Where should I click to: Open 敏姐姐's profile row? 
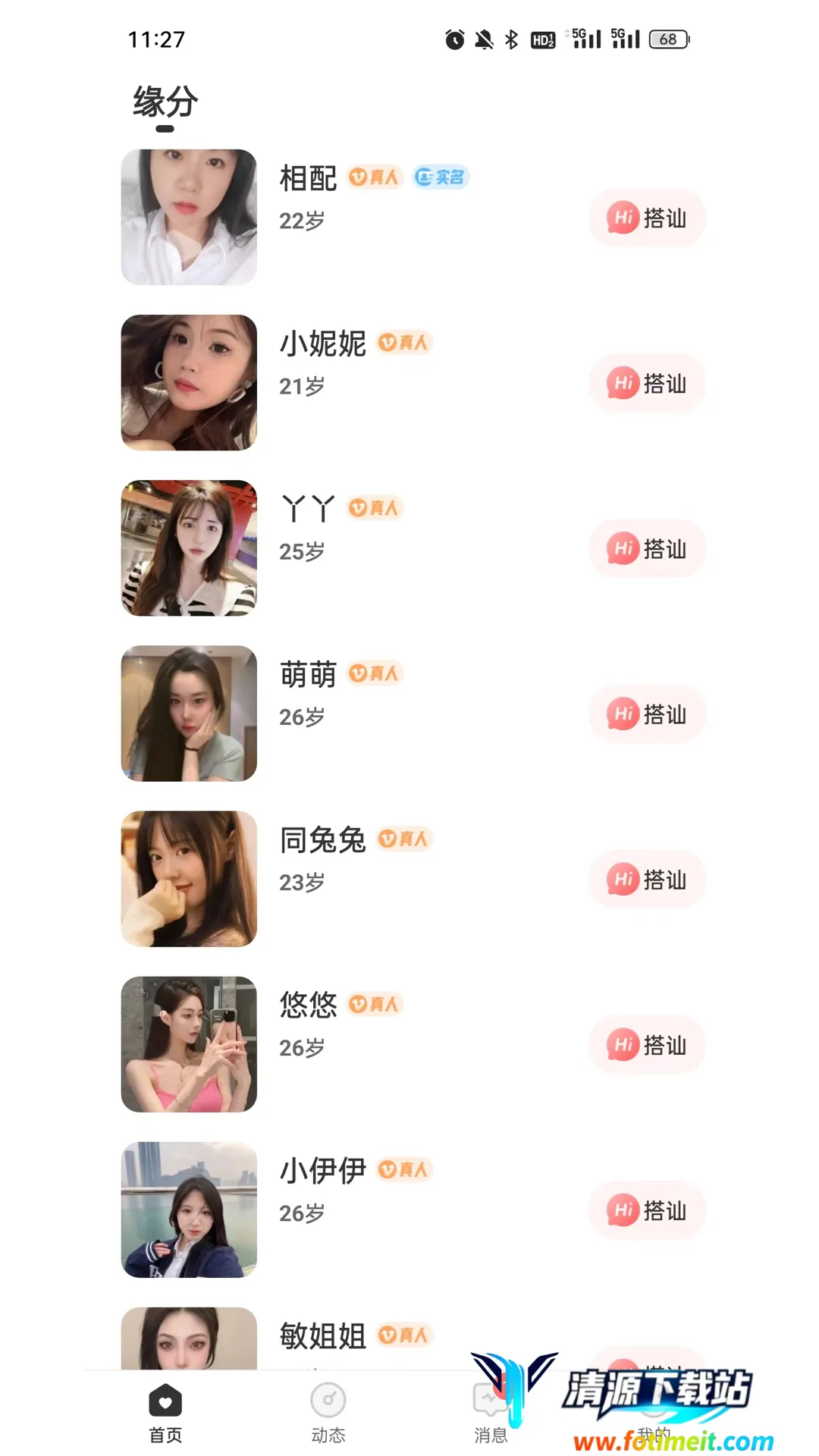[322, 1336]
